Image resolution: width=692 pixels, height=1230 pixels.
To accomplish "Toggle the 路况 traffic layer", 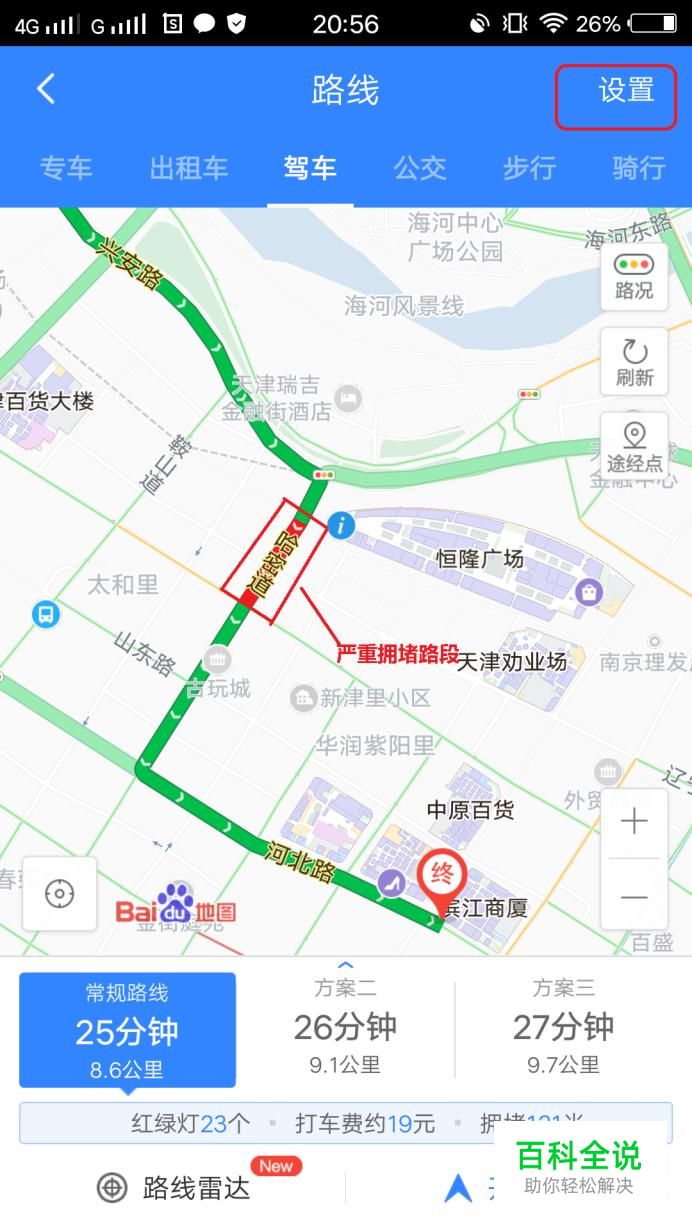I will click(x=634, y=277).
